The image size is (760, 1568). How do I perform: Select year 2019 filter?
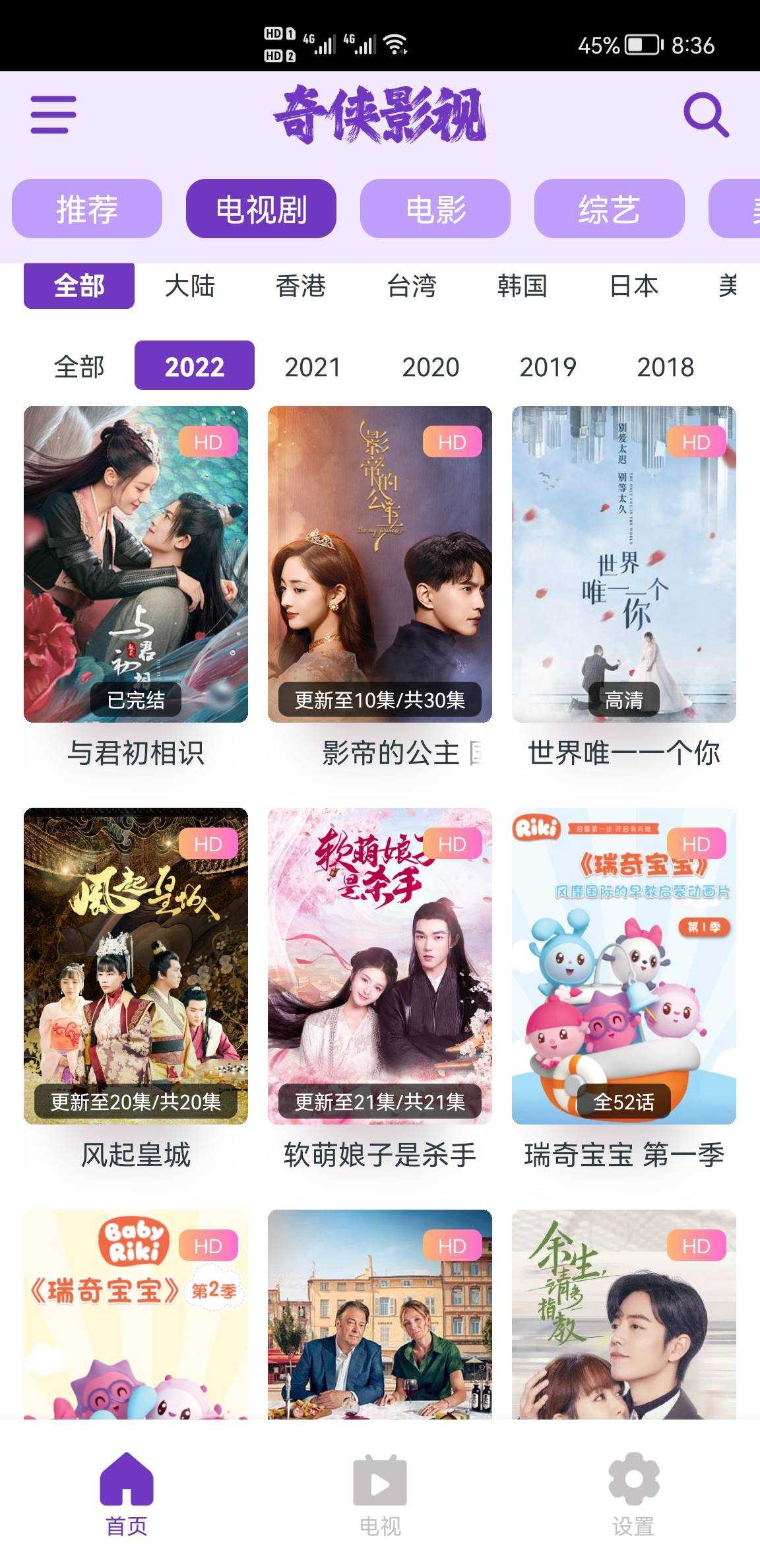tap(548, 366)
